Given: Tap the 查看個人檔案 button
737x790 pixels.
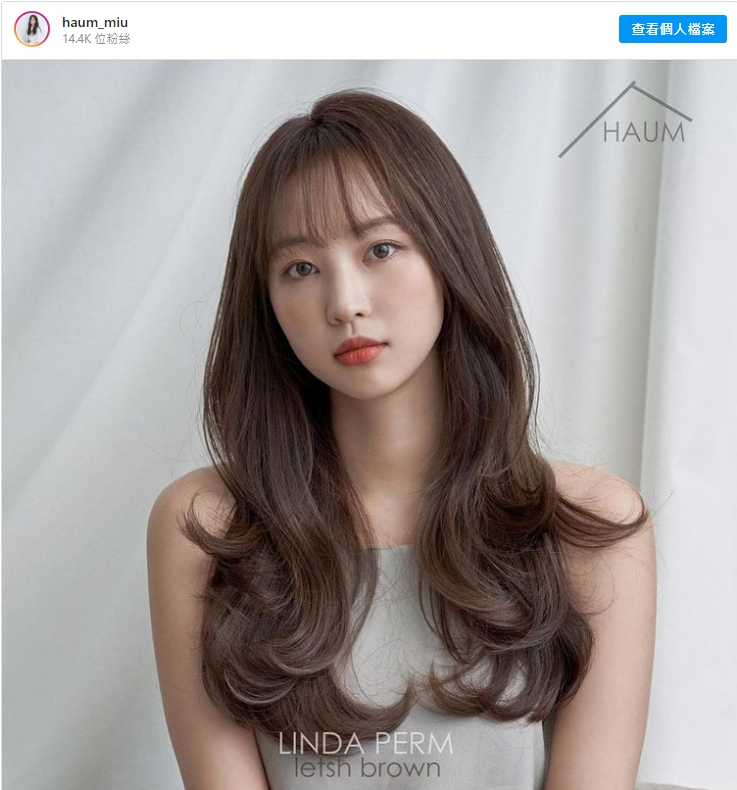Looking at the screenshot, I should pyautogui.click(x=672, y=29).
